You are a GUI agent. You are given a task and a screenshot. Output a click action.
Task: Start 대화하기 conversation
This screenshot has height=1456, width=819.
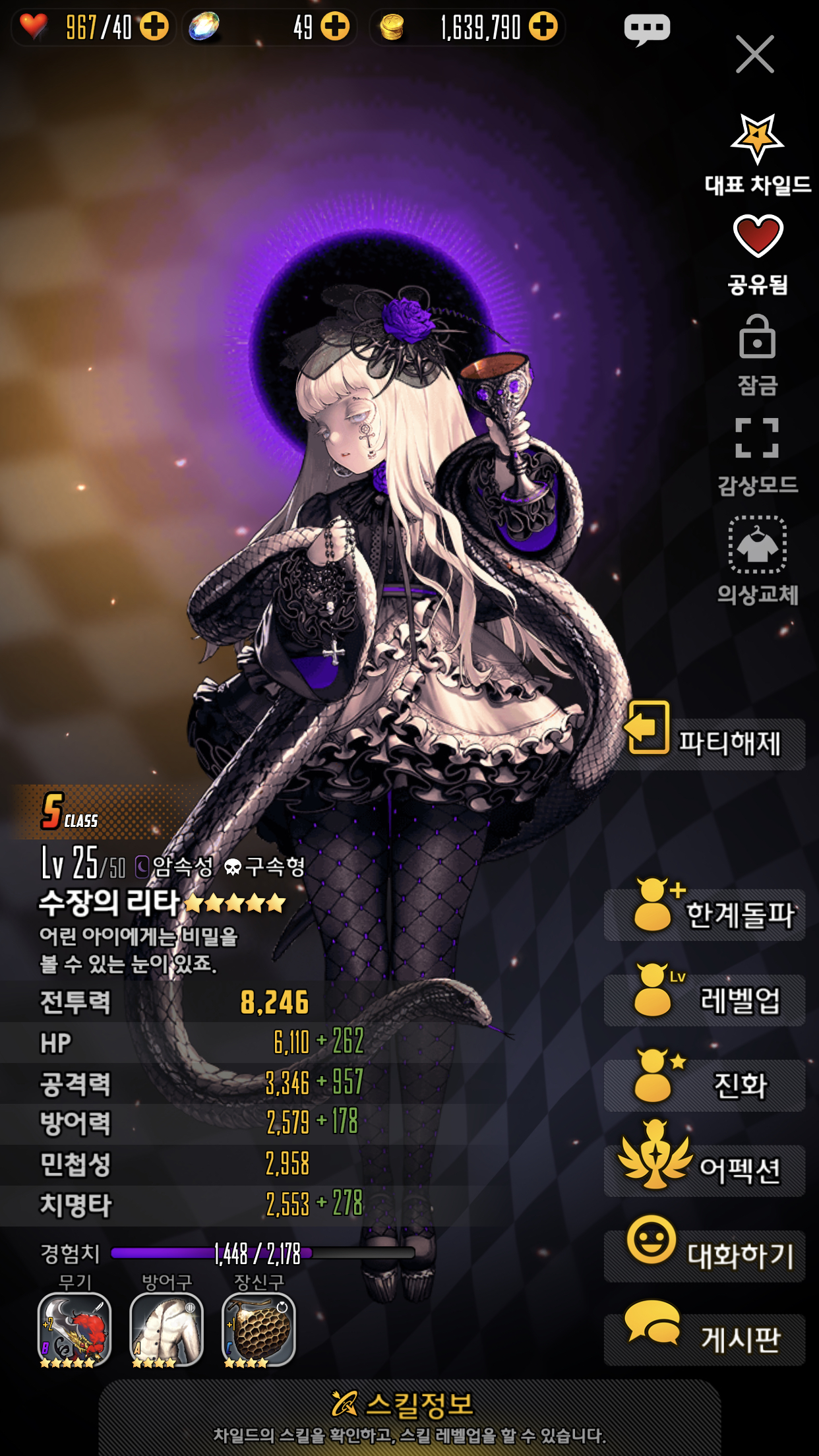[x=706, y=1256]
